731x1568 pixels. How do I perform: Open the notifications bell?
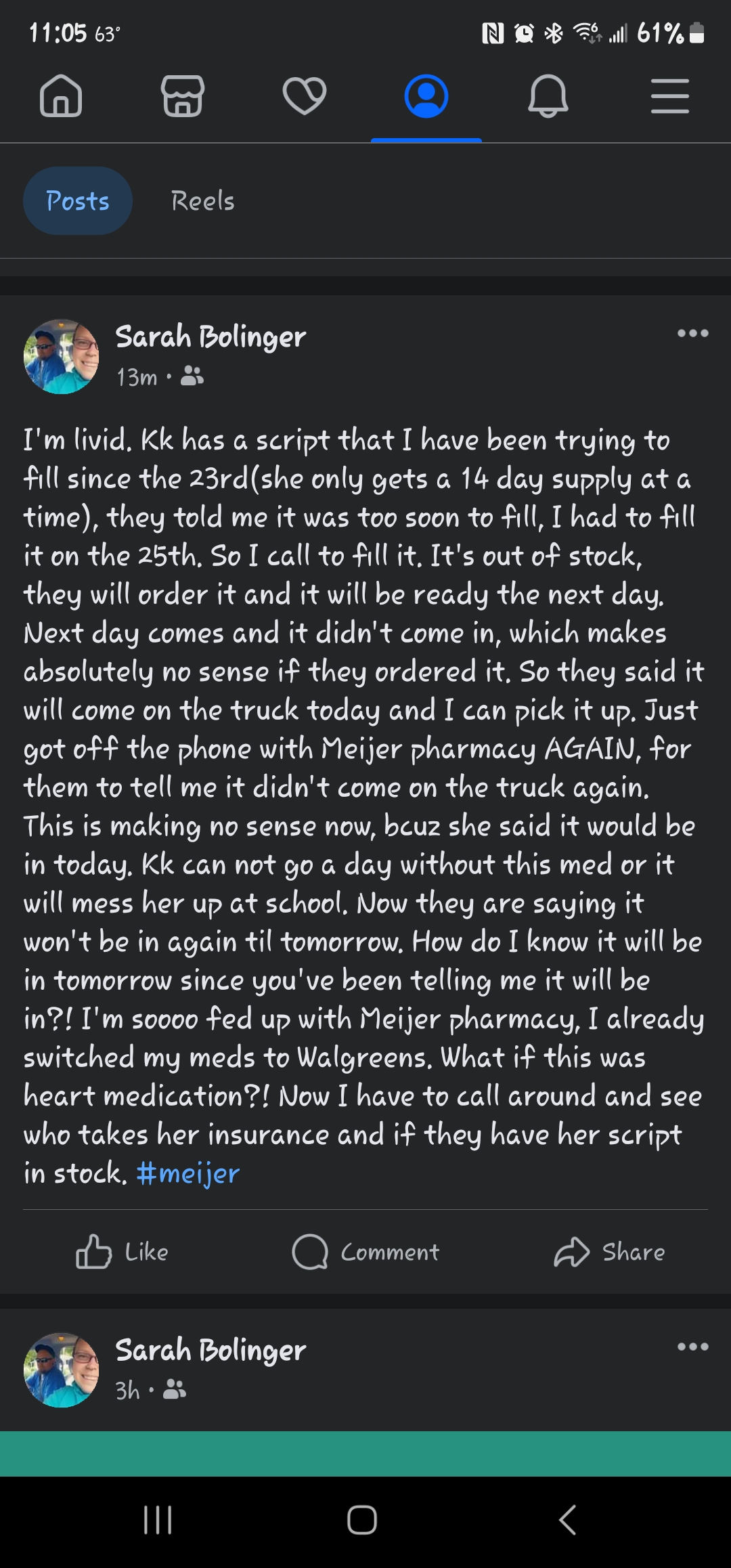(548, 96)
